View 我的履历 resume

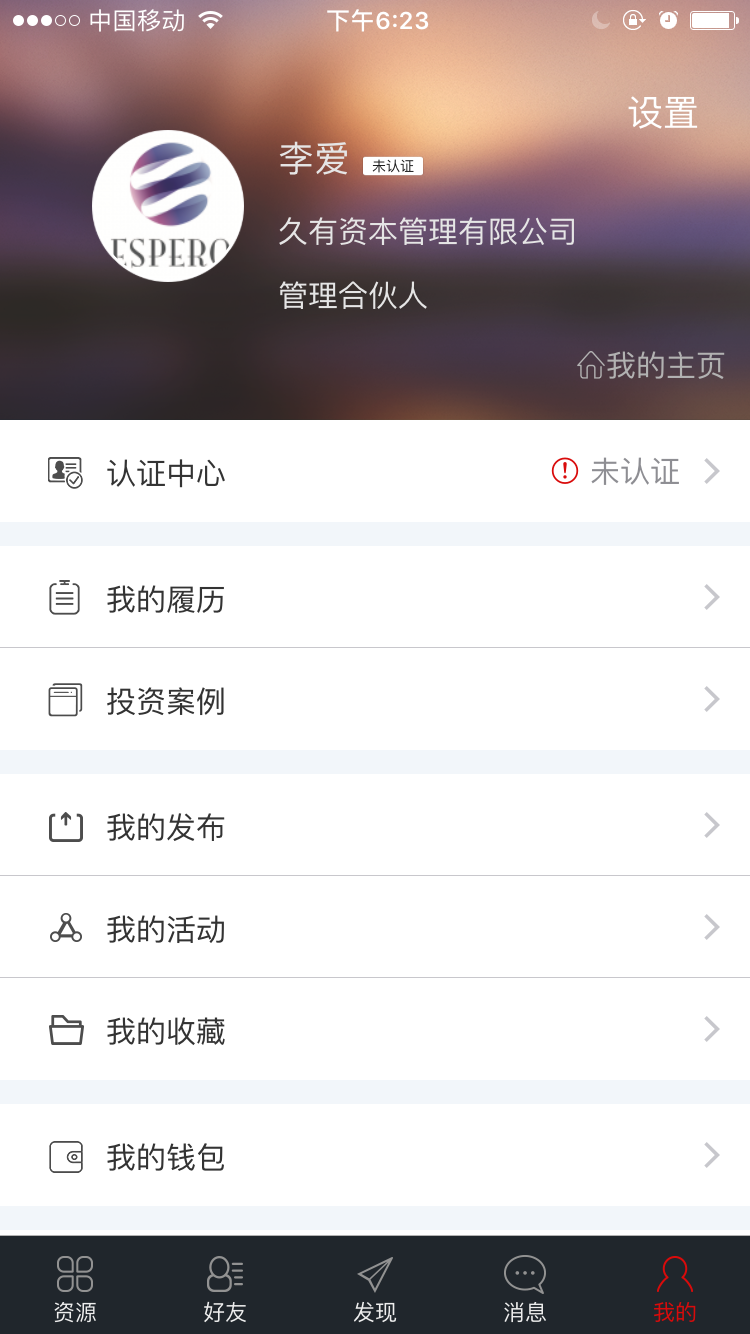coord(375,598)
